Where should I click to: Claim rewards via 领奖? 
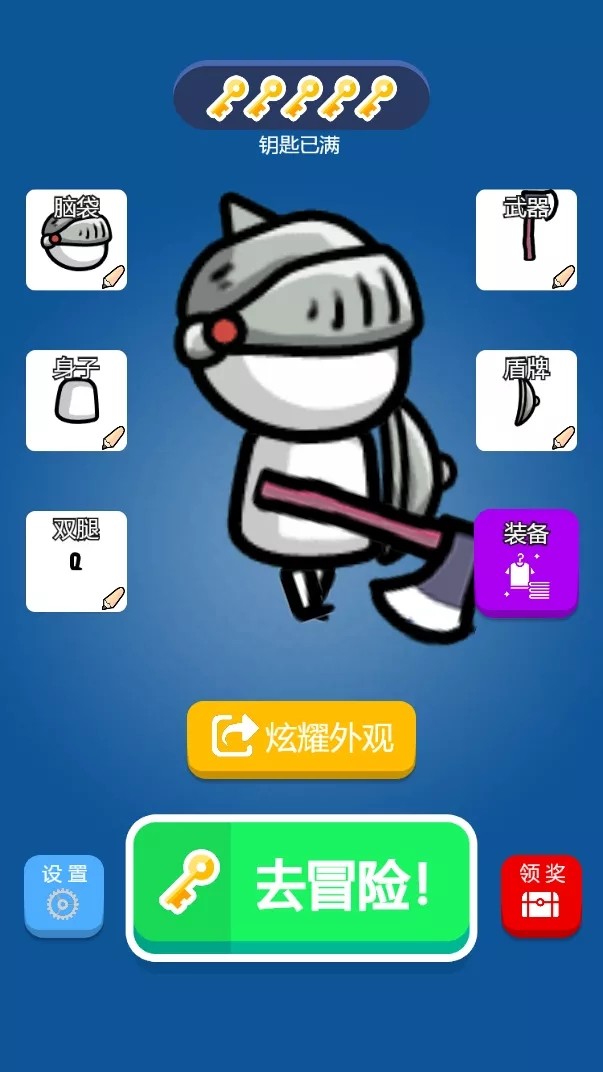click(x=541, y=895)
